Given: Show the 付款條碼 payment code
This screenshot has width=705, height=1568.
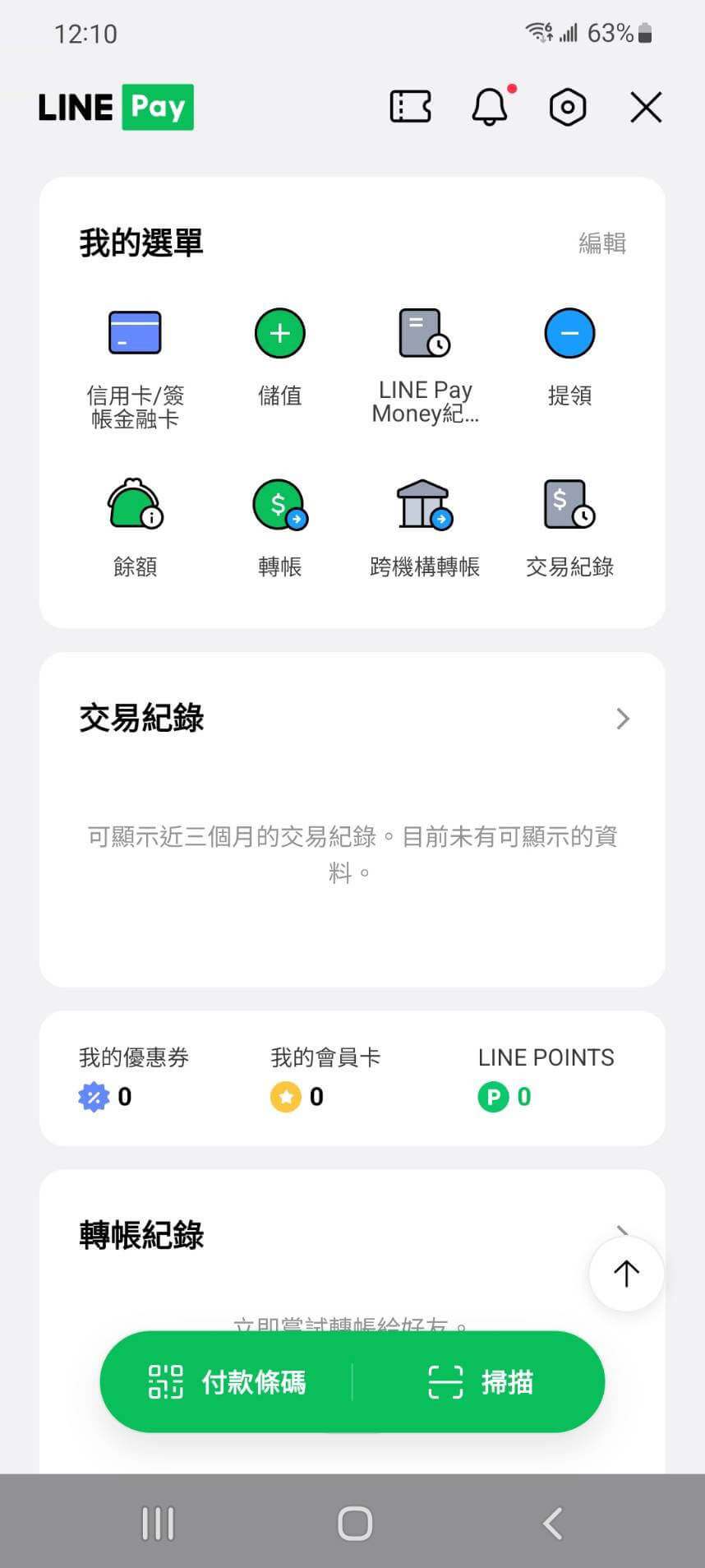Looking at the screenshot, I should pyautogui.click(x=228, y=1382).
